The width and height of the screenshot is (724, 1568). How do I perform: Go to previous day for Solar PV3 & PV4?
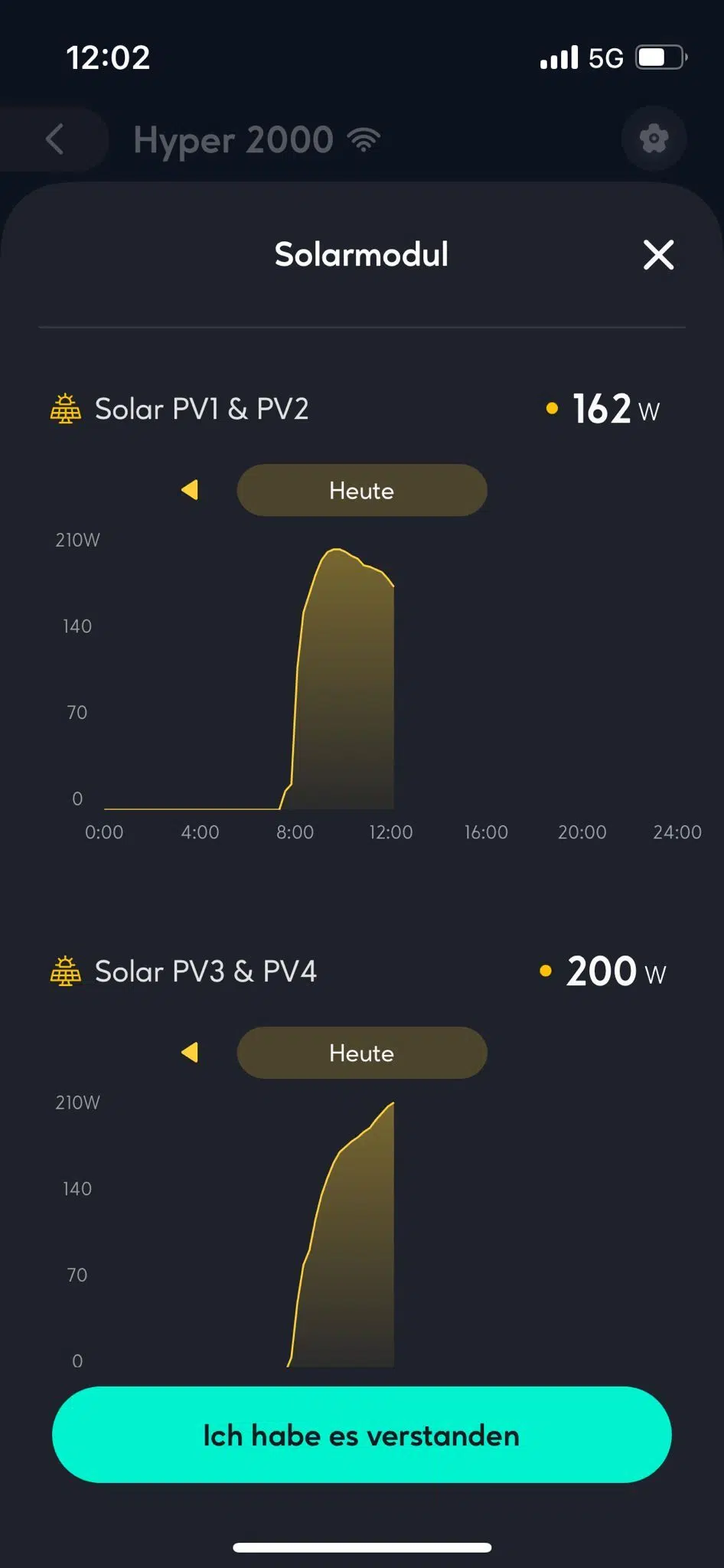pyautogui.click(x=190, y=1053)
